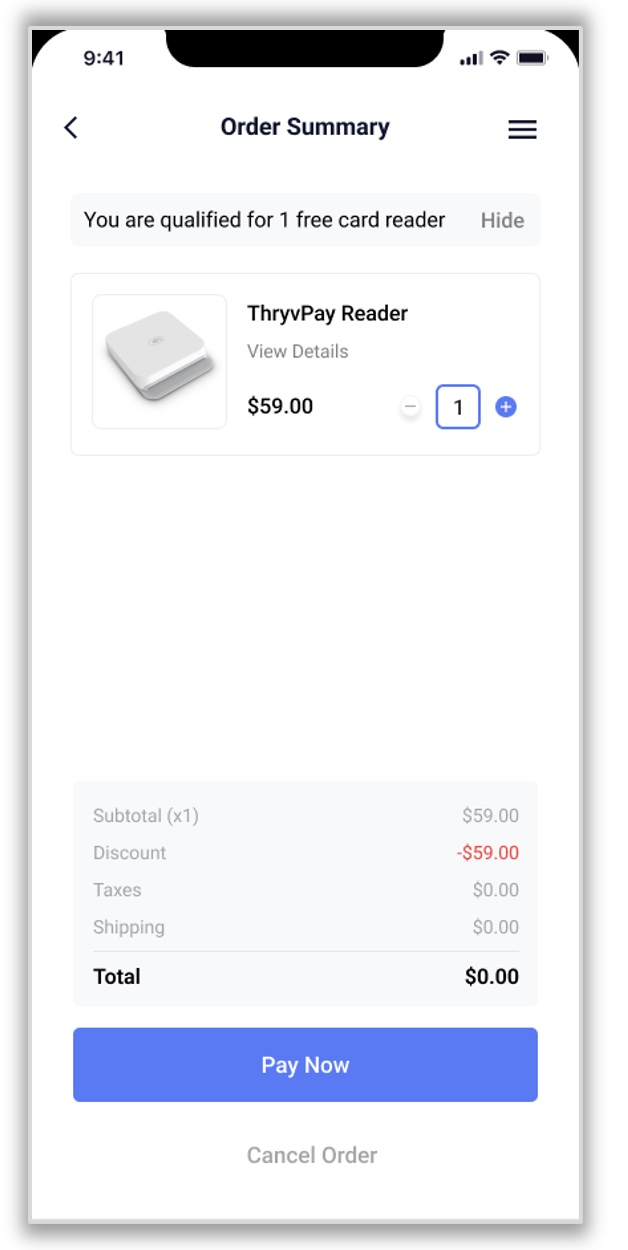Open the hamburger menu
The height and width of the screenshot is (1250, 628).
522,129
